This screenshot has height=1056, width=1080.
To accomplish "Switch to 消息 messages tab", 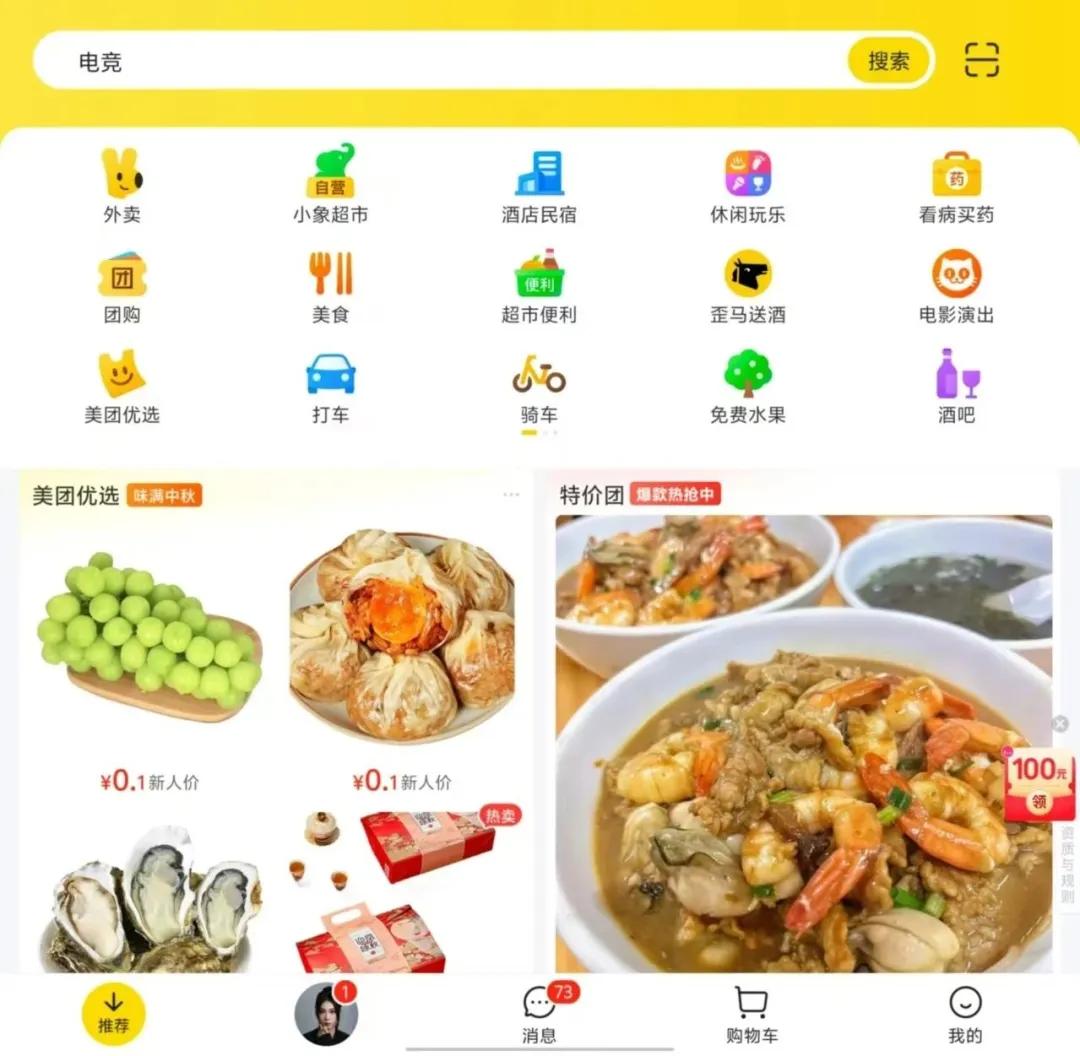I will pyautogui.click(x=540, y=1014).
